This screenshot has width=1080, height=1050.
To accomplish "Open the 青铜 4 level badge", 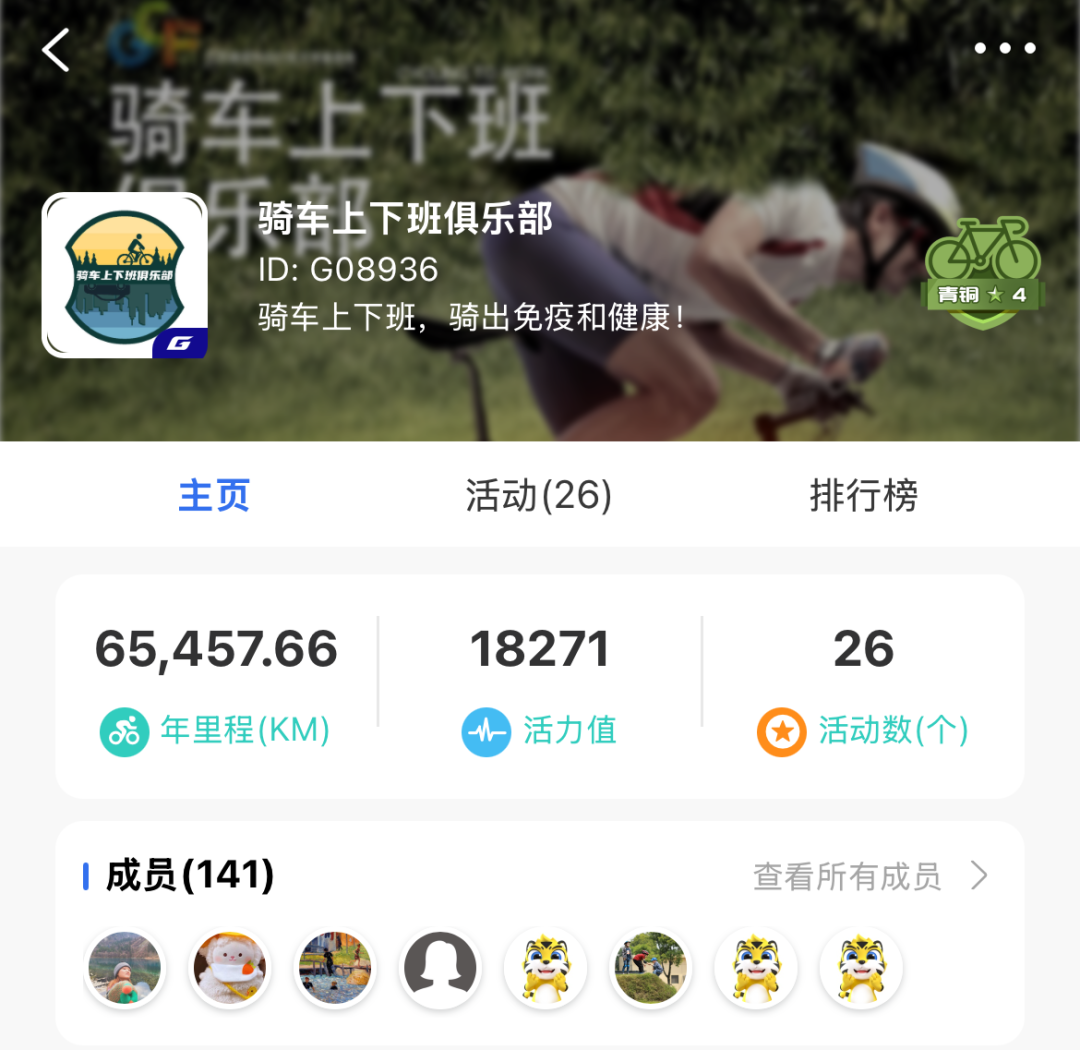I will 983,271.
